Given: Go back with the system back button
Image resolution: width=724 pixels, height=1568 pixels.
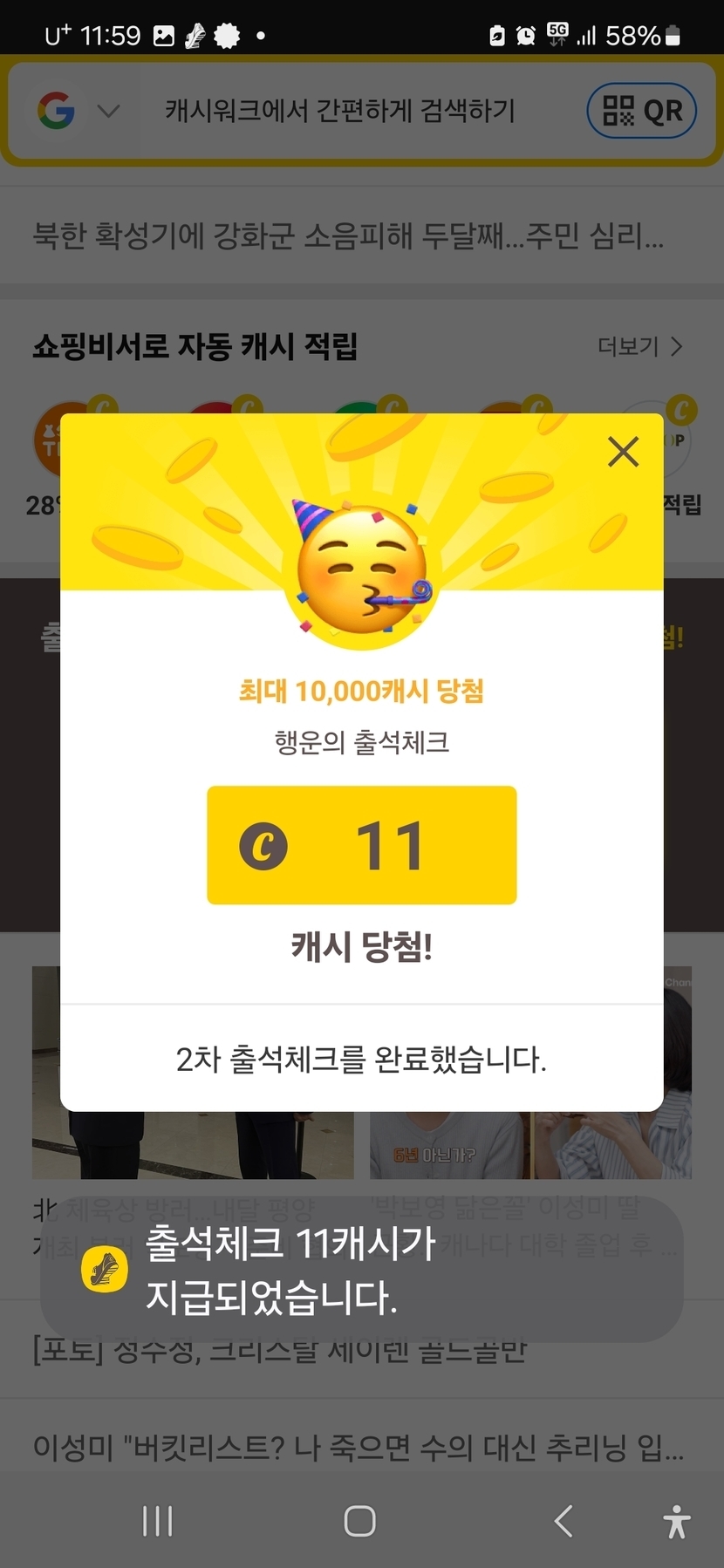Looking at the screenshot, I should click(563, 1521).
